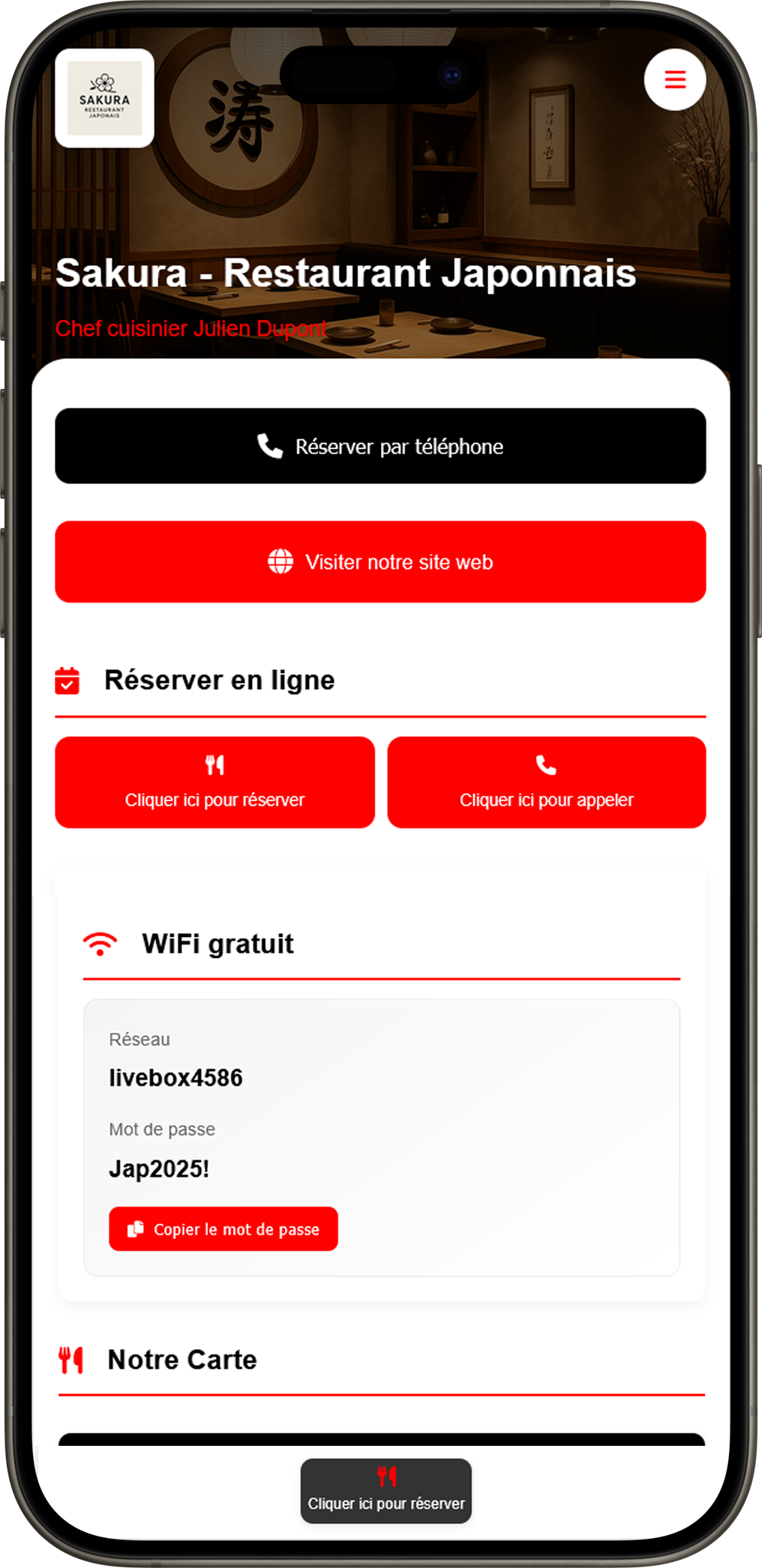Screen dimensions: 762x1568
Task: Open the hamburger menu
Action: 674,79
